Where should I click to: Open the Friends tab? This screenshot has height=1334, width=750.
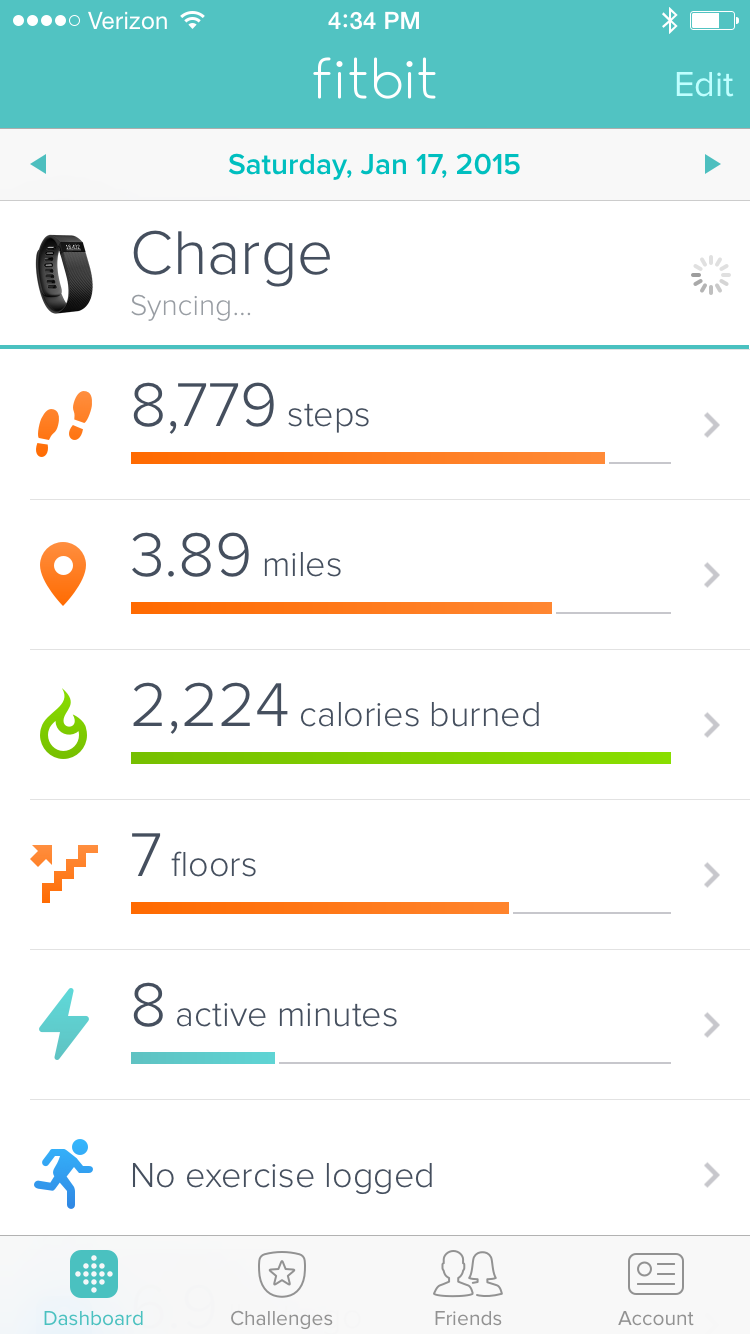click(x=468, y=1288)
